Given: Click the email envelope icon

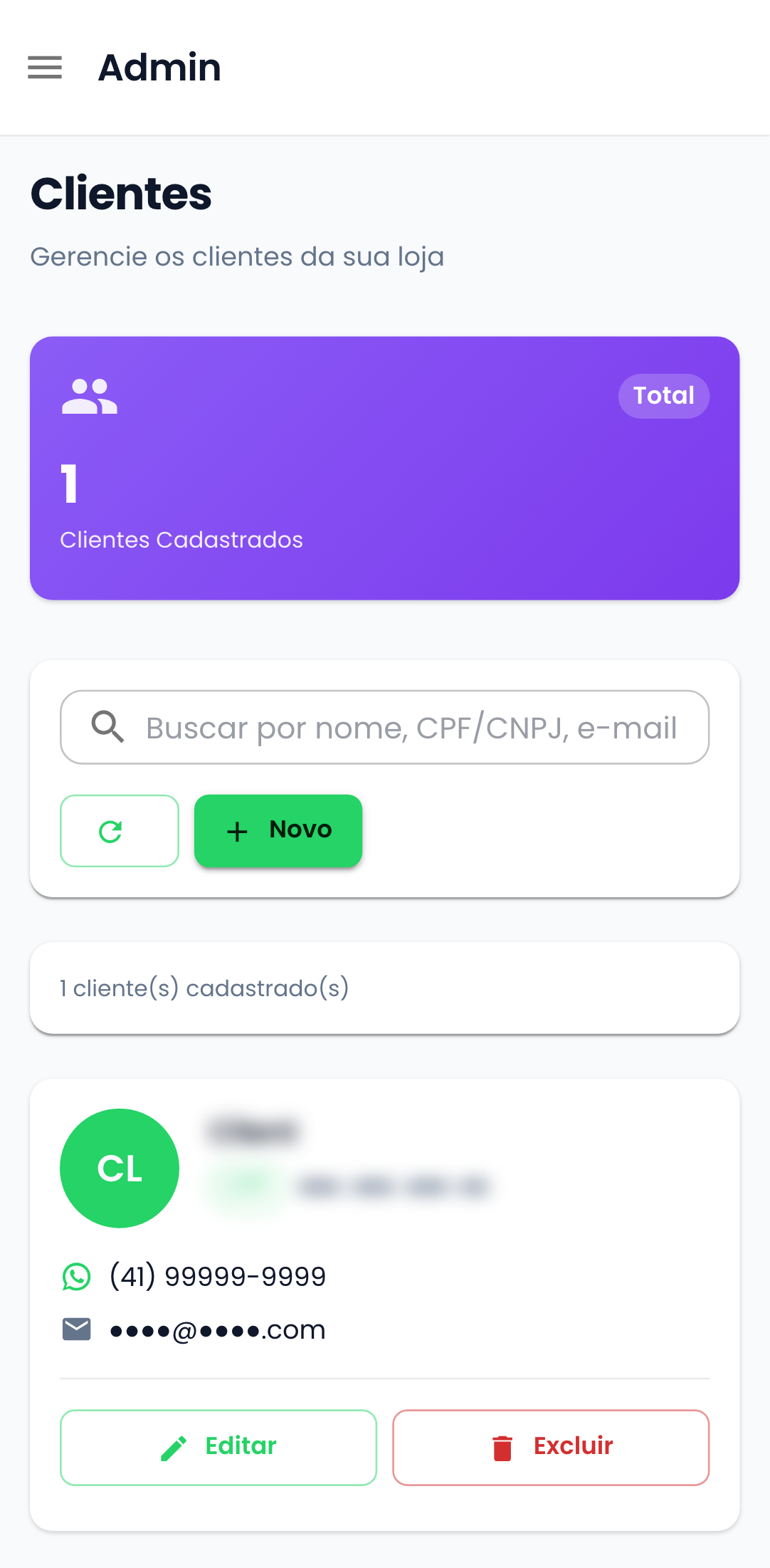Looking at the screenshot, I should (x=76, y=1329).
